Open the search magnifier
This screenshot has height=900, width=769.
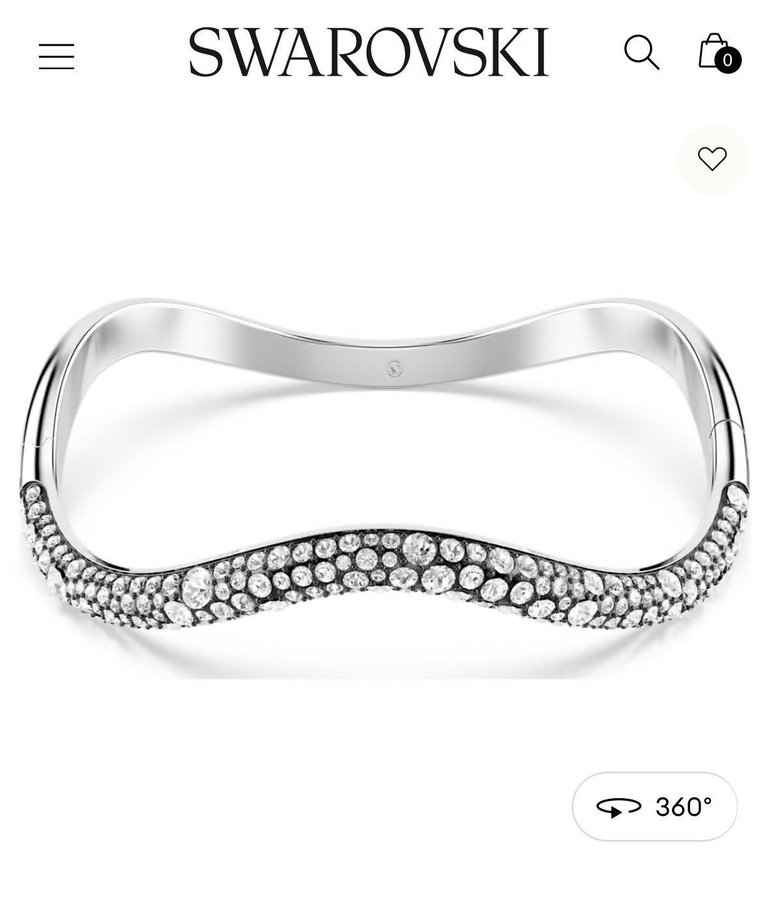tap(641, 52)
